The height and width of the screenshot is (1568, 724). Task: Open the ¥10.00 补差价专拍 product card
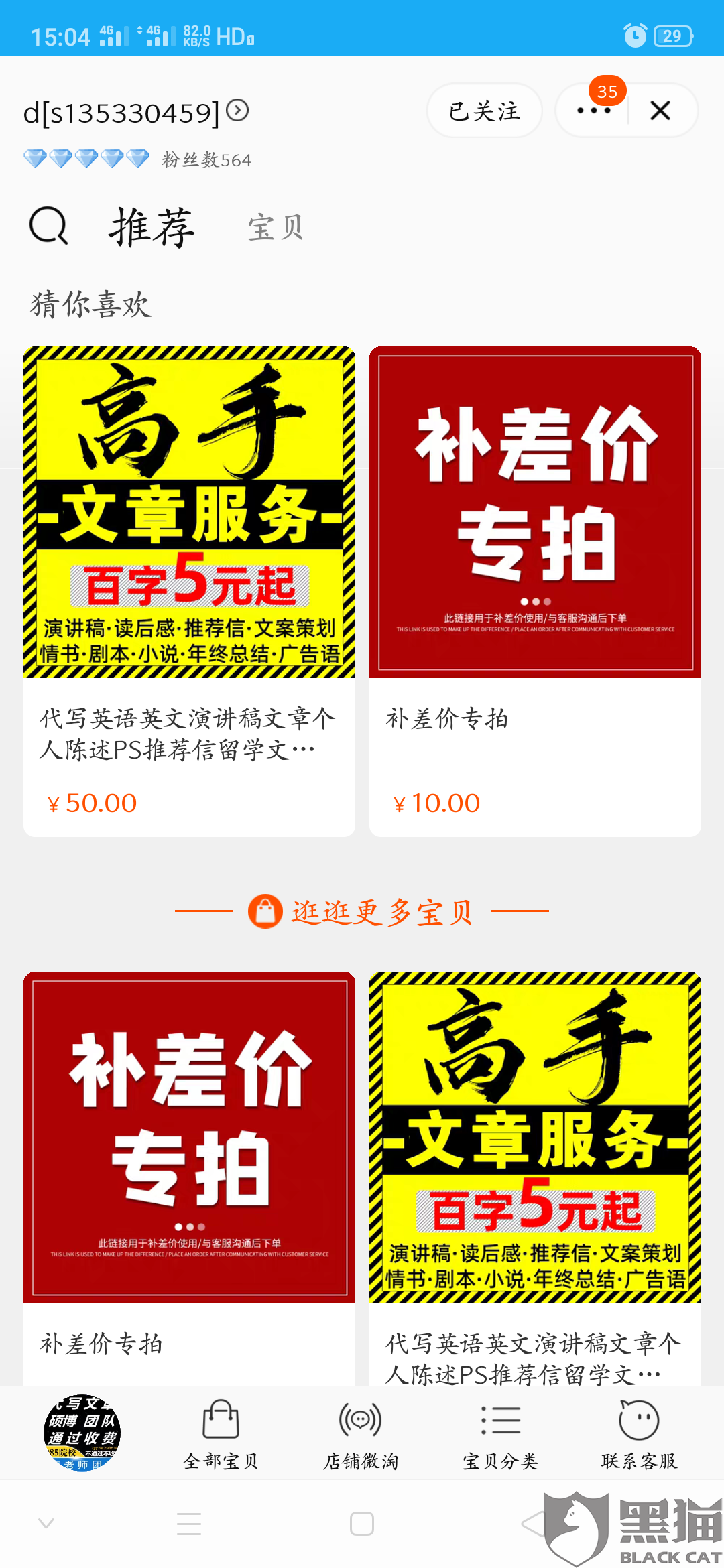[535, 590]
